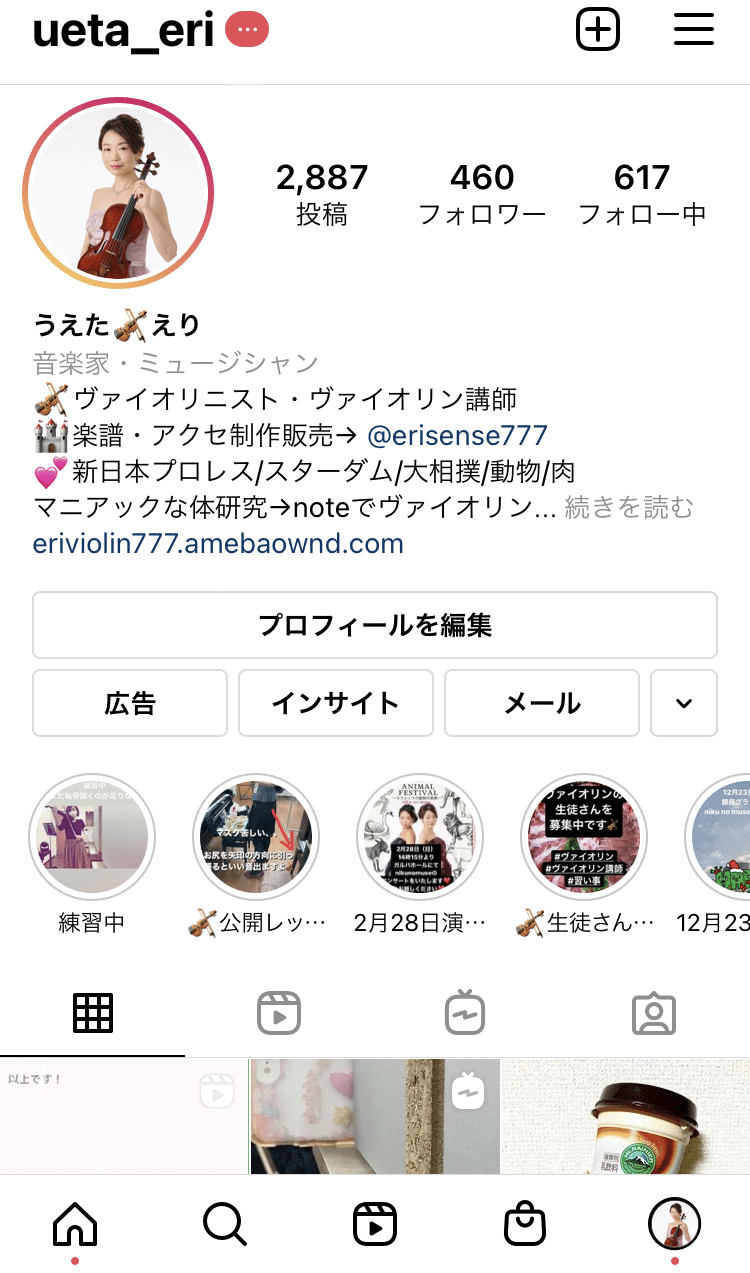Open the hamburger menu
750x1273 pixels.
tap(694, 29)
